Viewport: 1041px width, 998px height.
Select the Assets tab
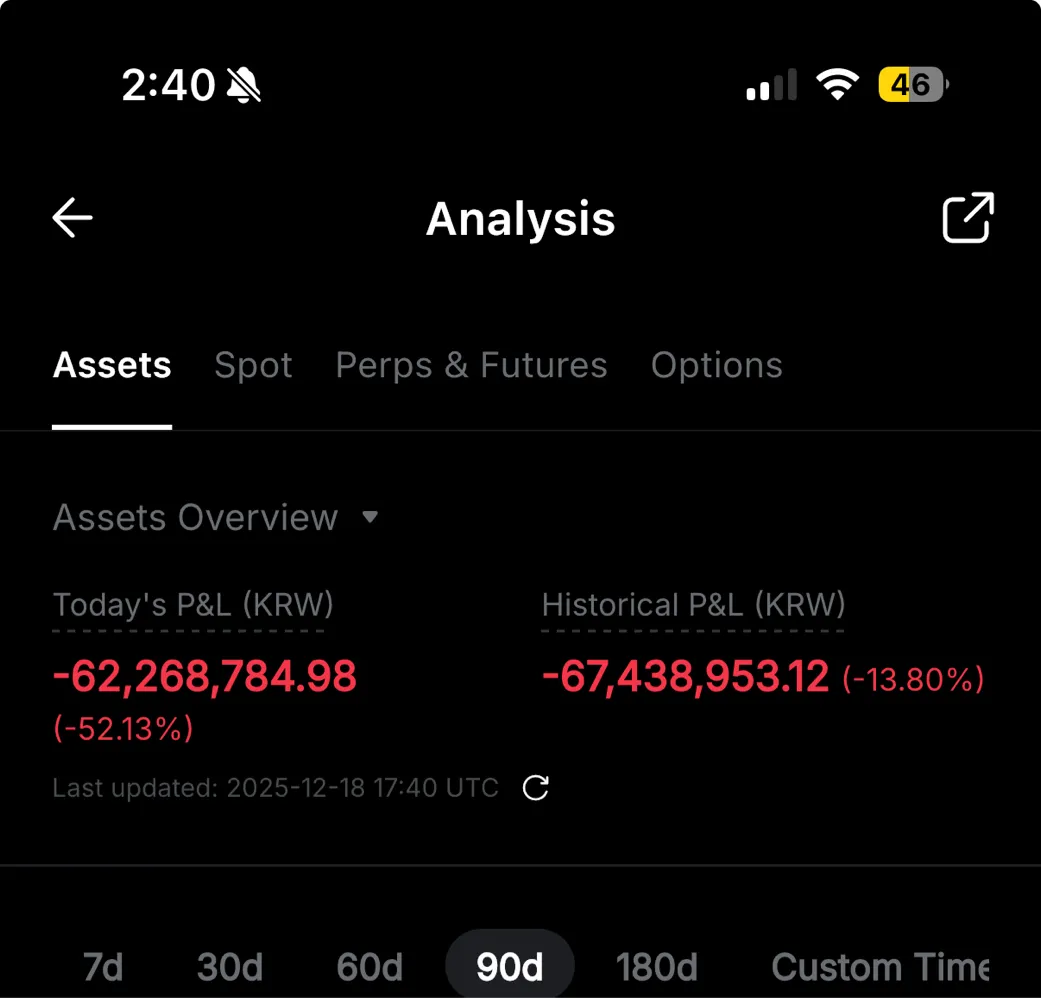[x=112, y=366]
